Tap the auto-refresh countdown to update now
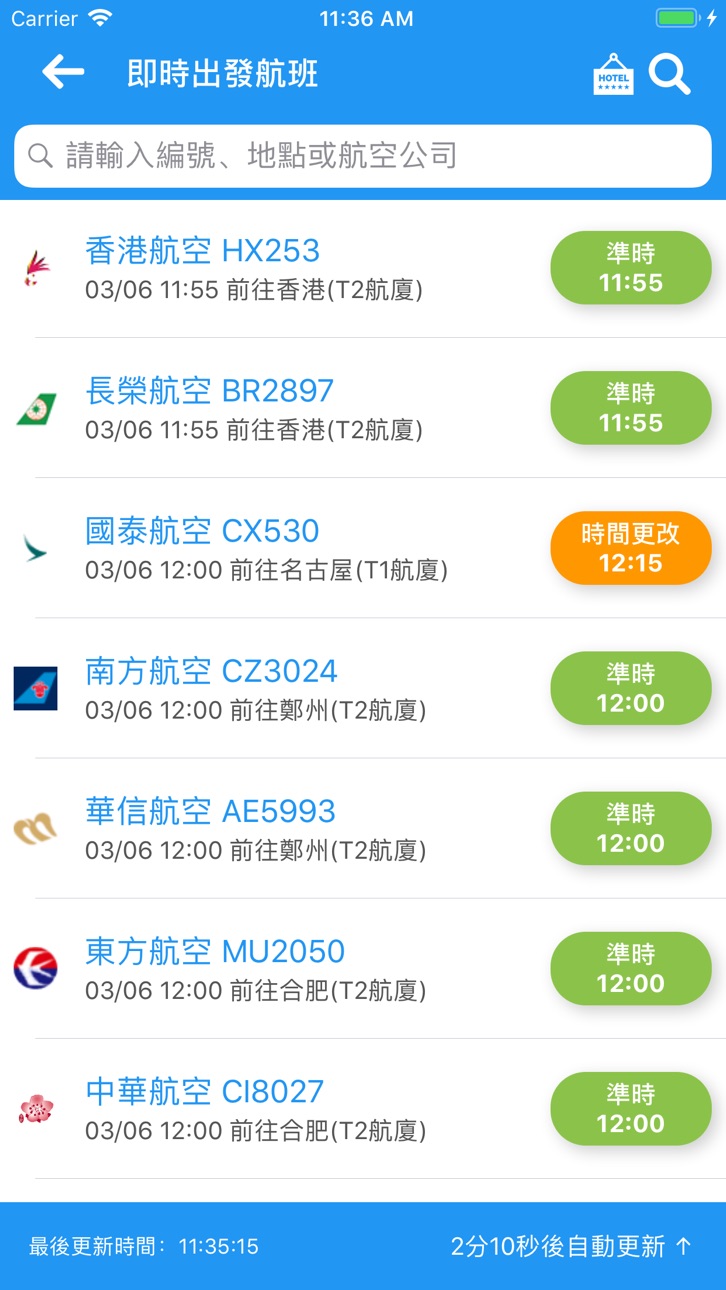The width and height of the screenshot is (726, 1290). click(x=571, y=1246)
